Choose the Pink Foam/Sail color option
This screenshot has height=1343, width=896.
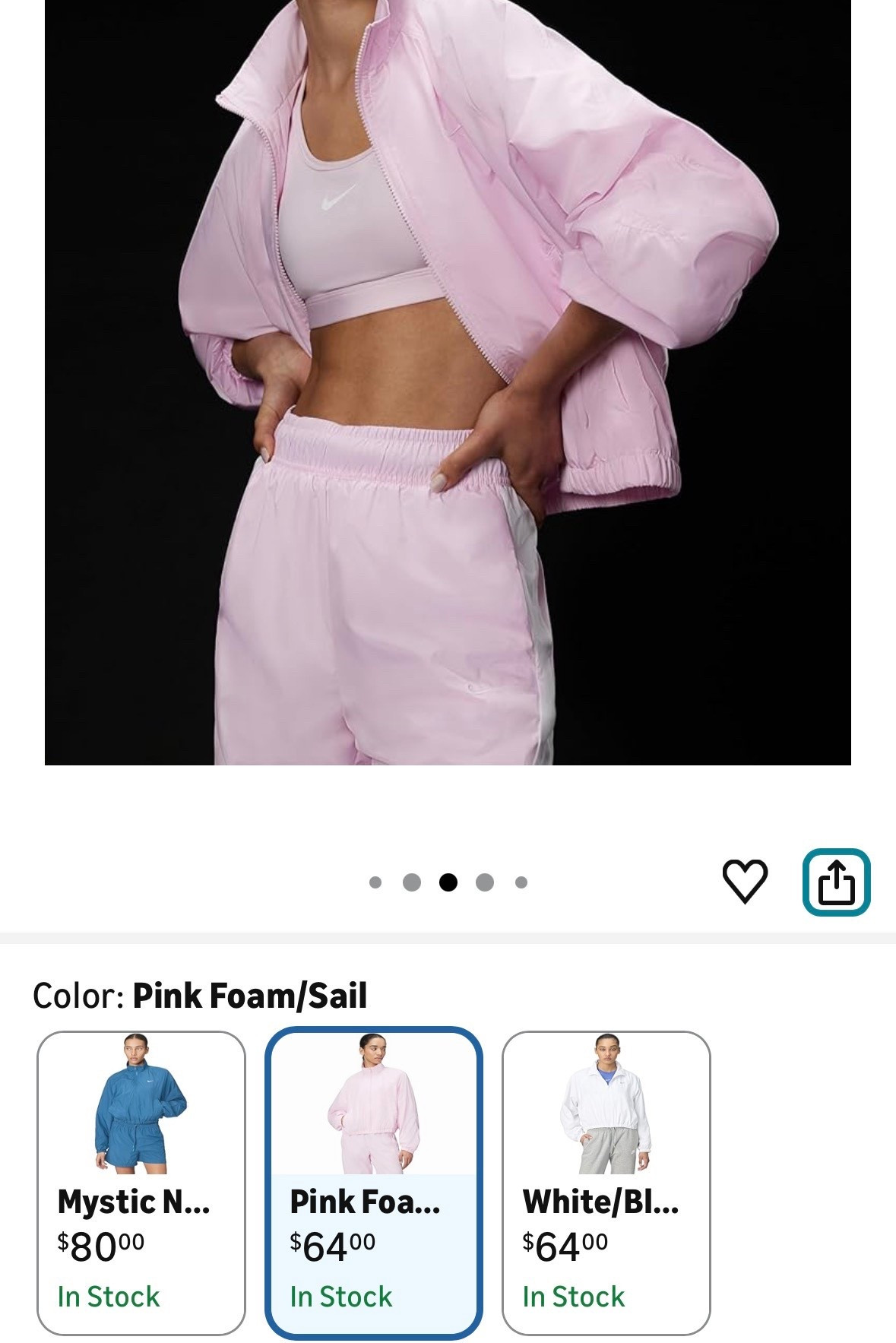click(373, 1182)
